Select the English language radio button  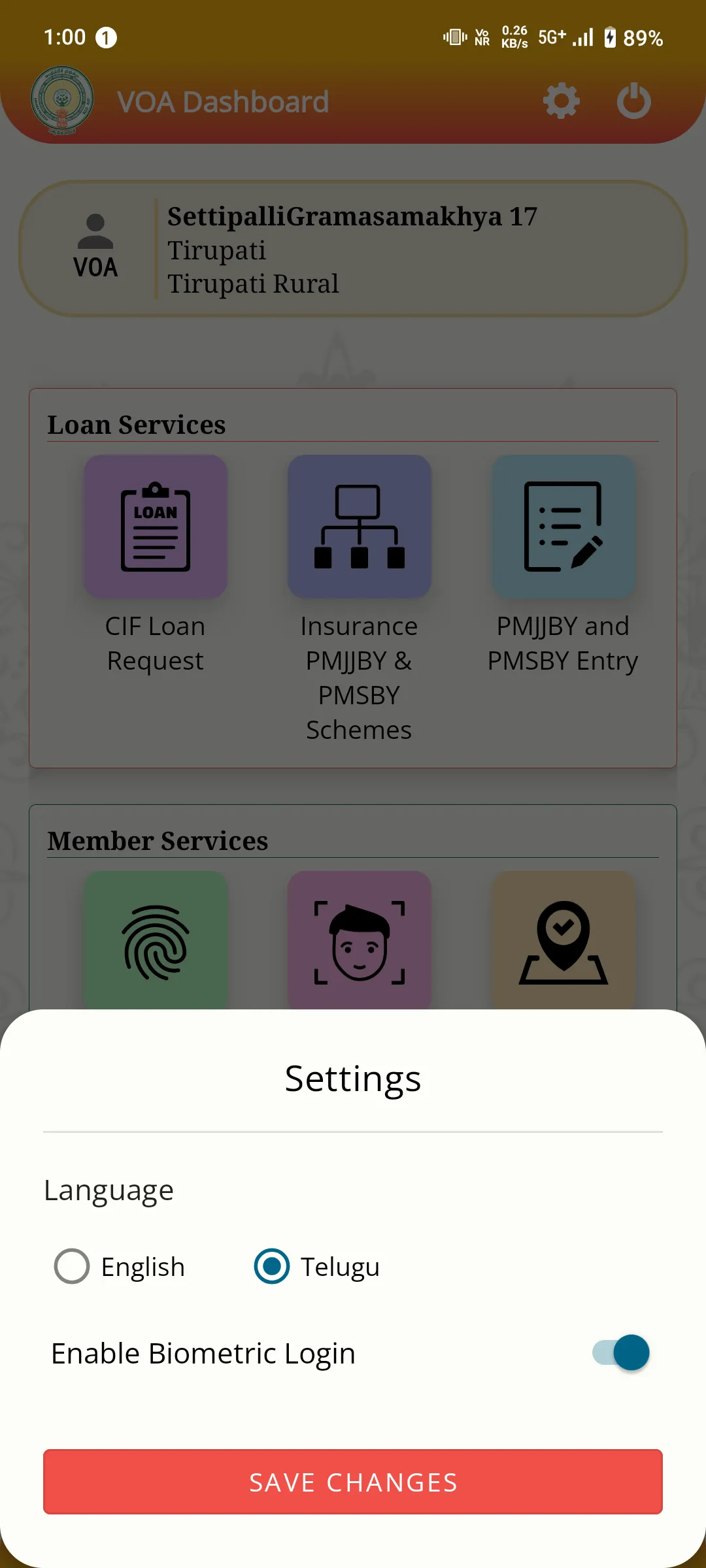tap(72, 1266)
